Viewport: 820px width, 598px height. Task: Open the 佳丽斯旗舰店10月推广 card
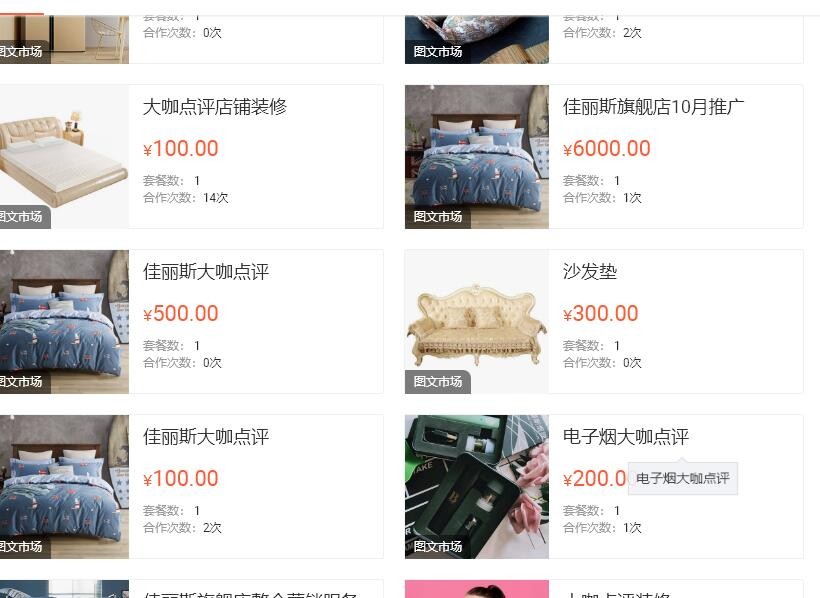653,107
